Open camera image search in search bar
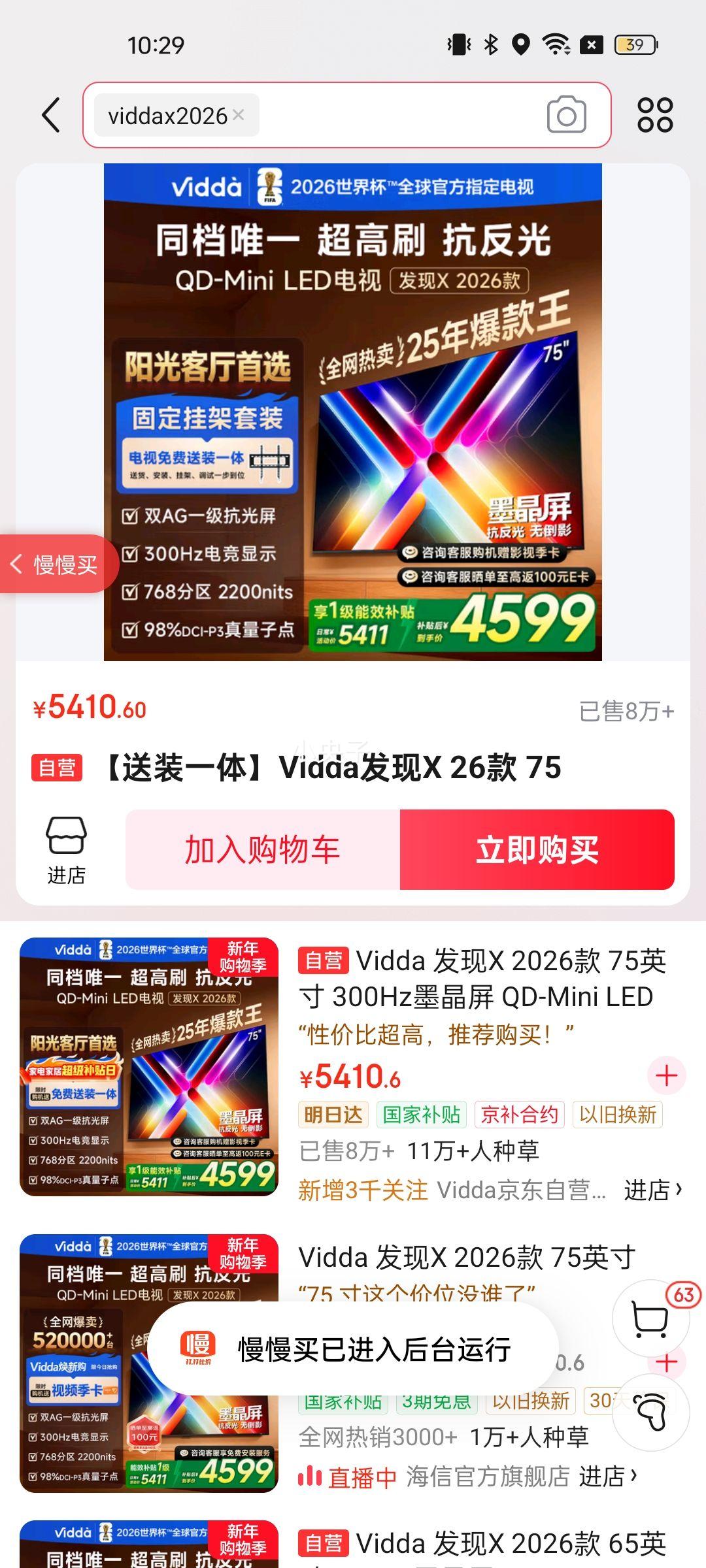This screenshot has width=706, height=1568. (566, 114)
